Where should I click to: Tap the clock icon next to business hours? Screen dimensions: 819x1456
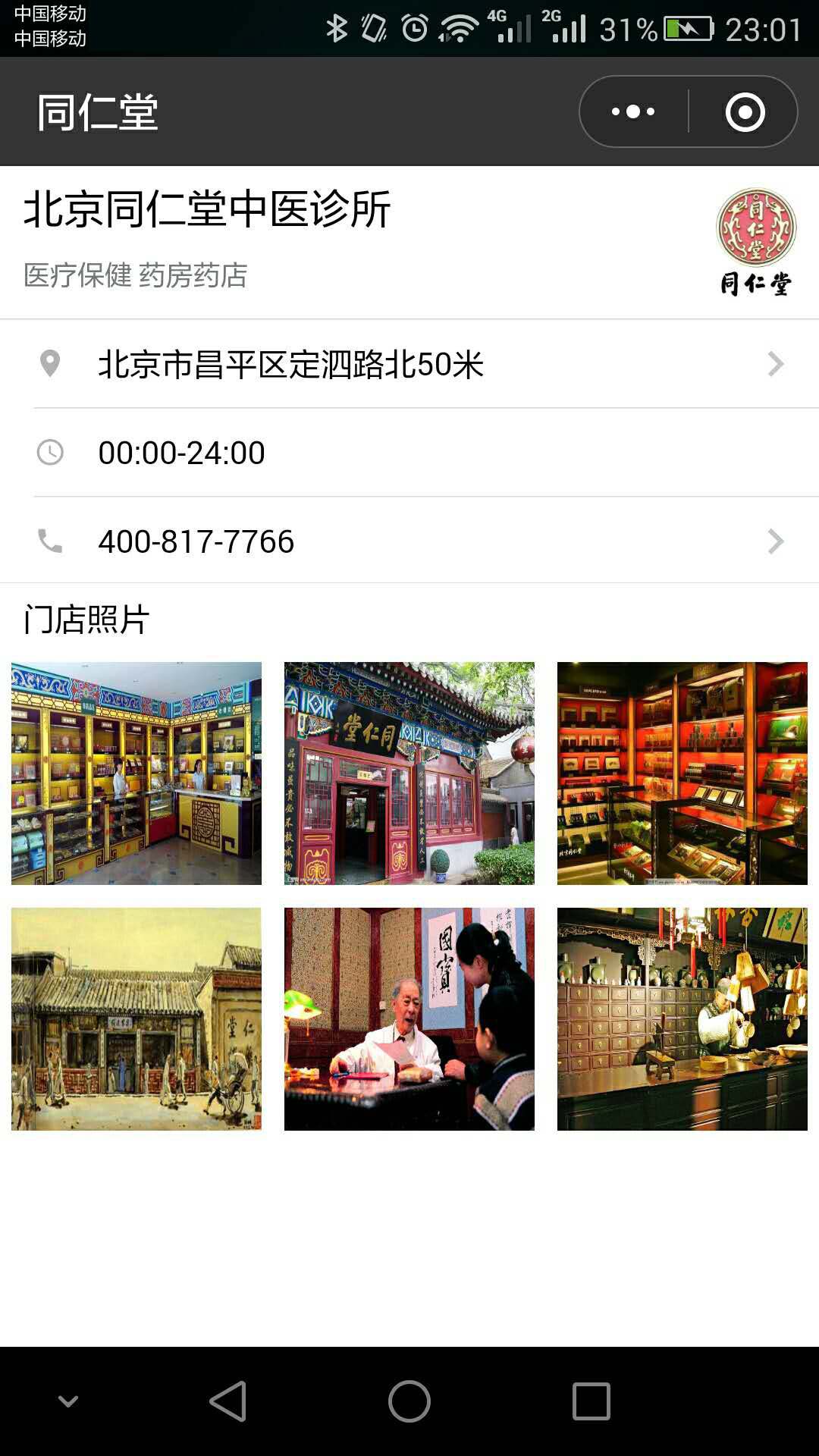coord(49,452)
